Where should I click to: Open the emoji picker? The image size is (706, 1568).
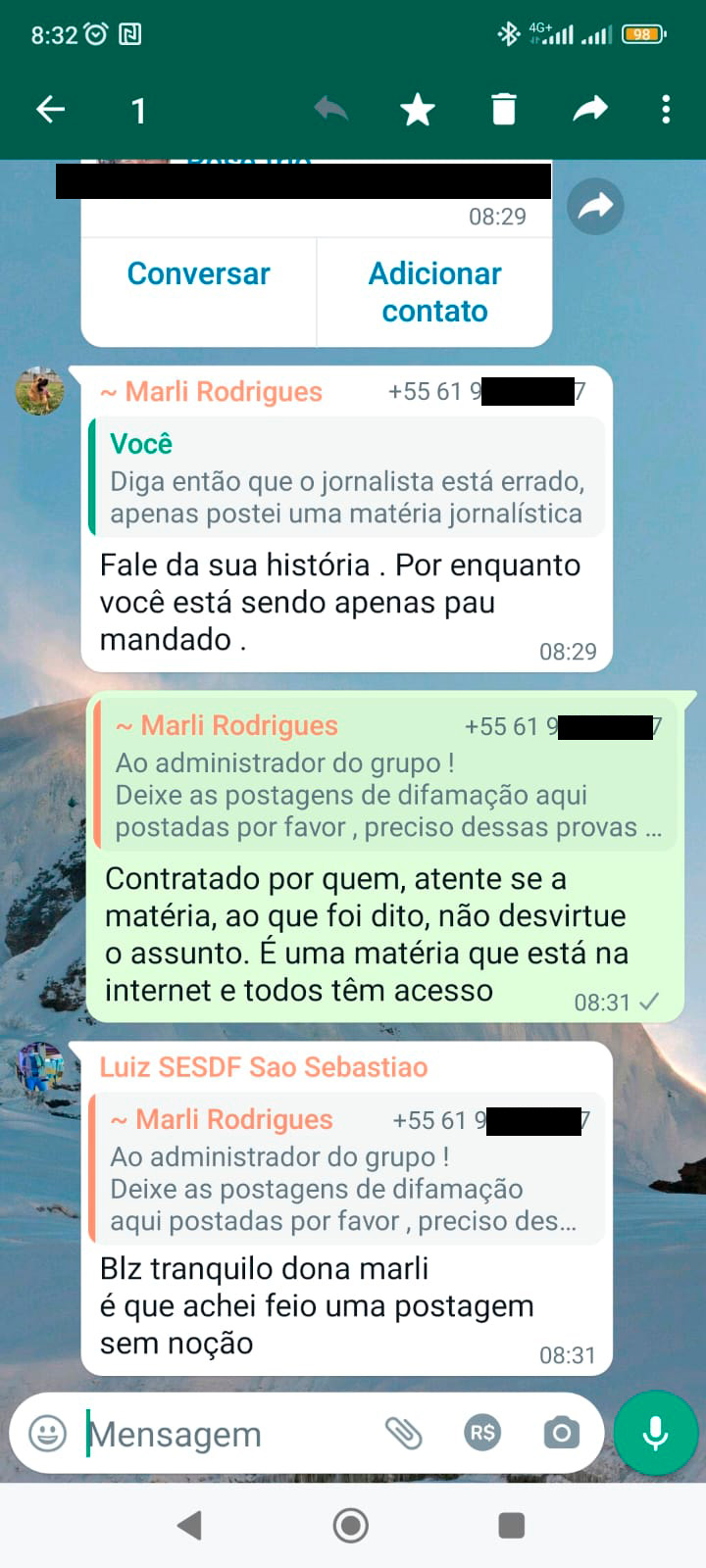(47, 1434)
